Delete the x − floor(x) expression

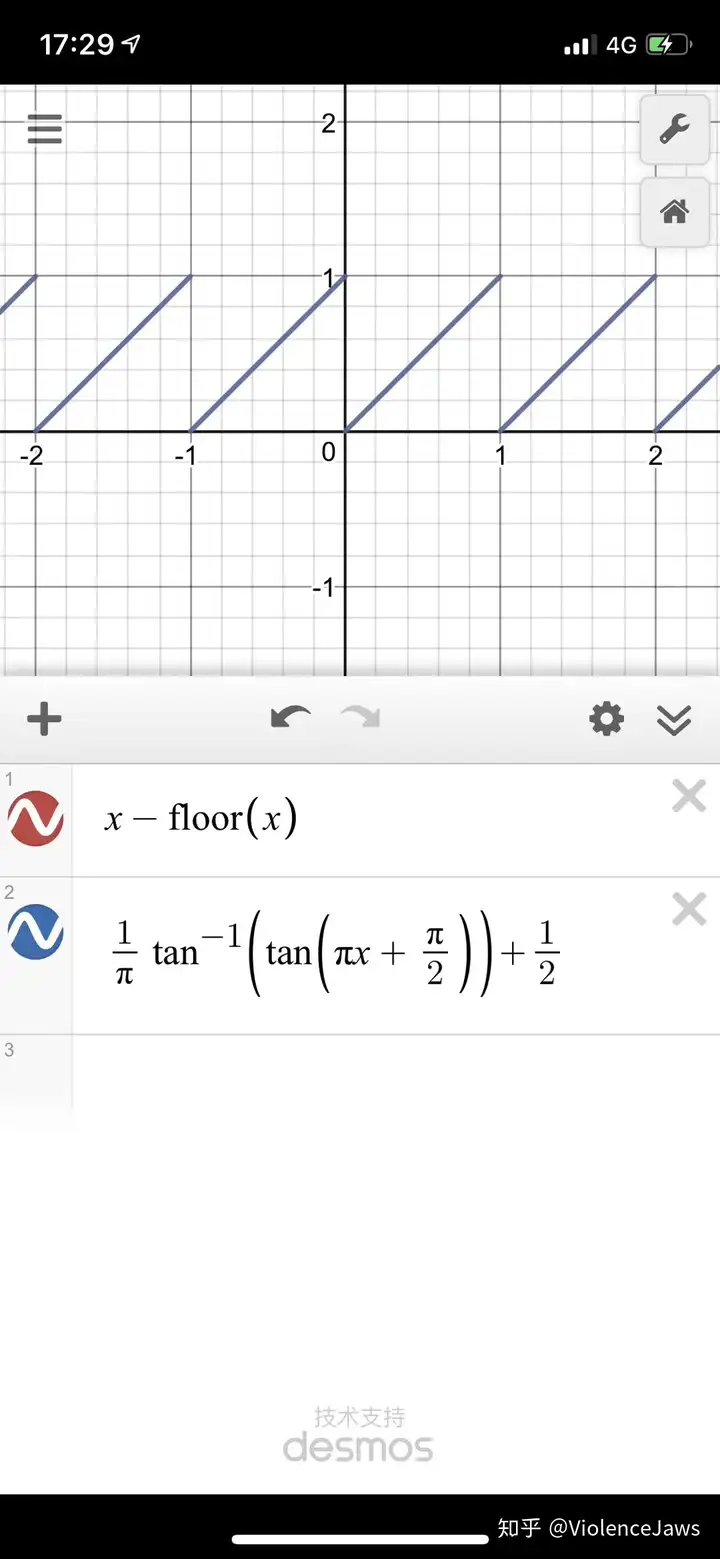689,796
